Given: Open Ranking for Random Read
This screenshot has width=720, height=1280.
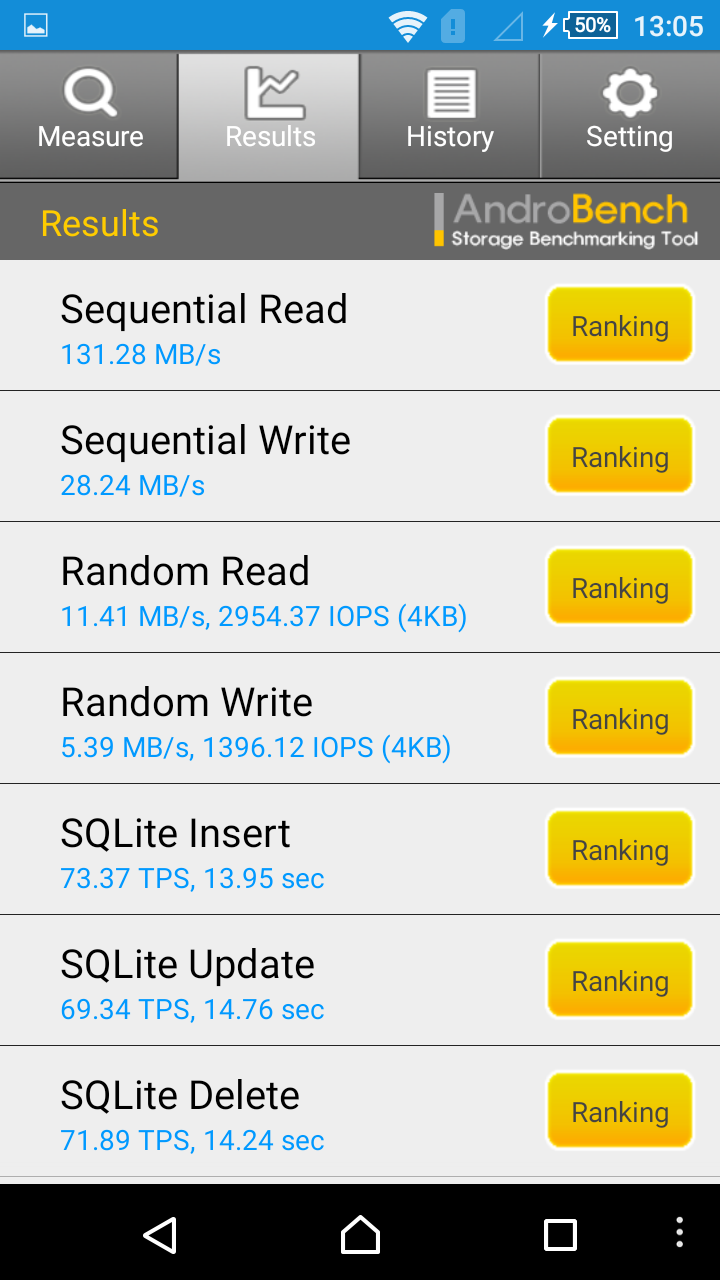Looking at the screenshot, I should (x=619, y=587).
